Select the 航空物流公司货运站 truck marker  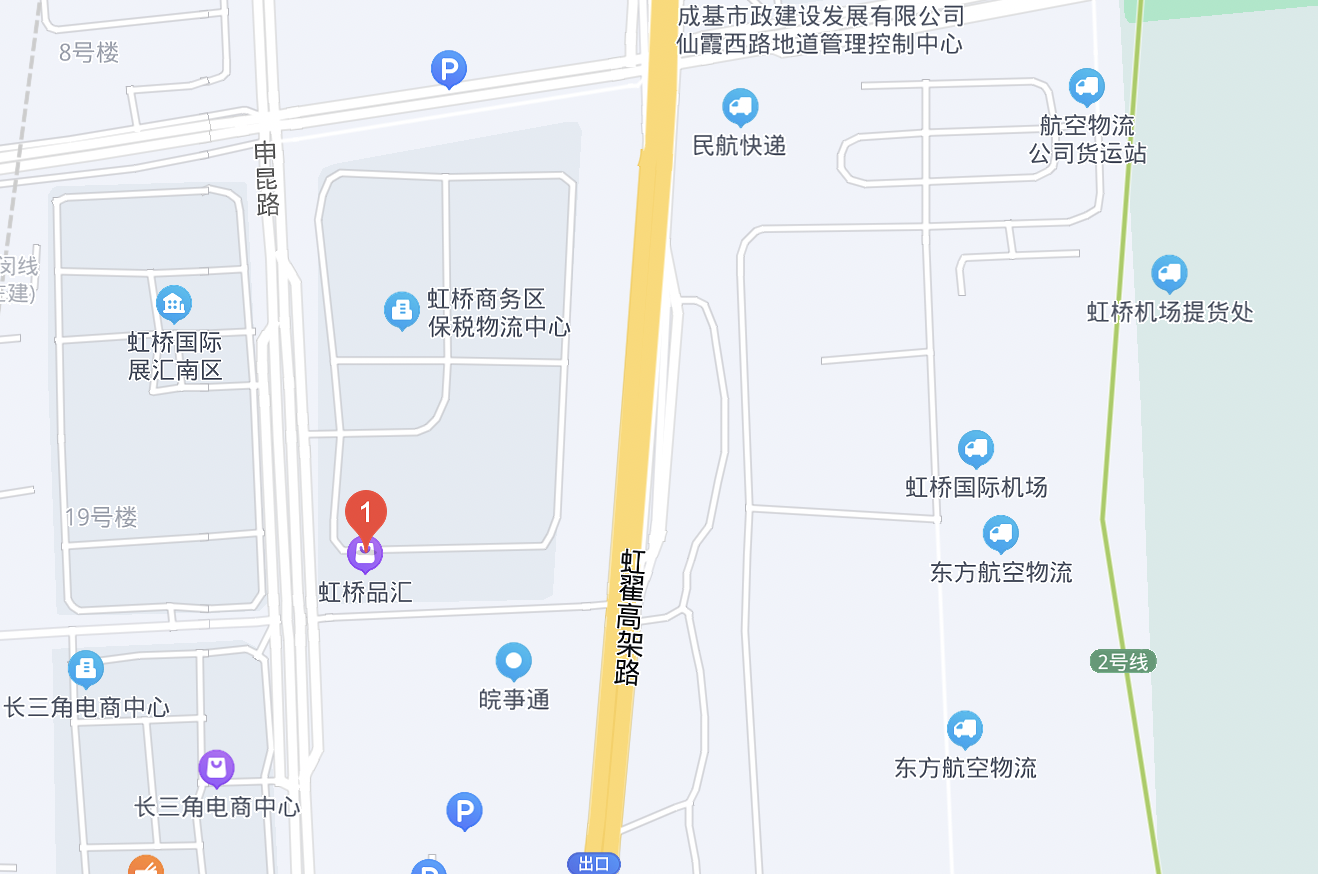click(1086, 87)
